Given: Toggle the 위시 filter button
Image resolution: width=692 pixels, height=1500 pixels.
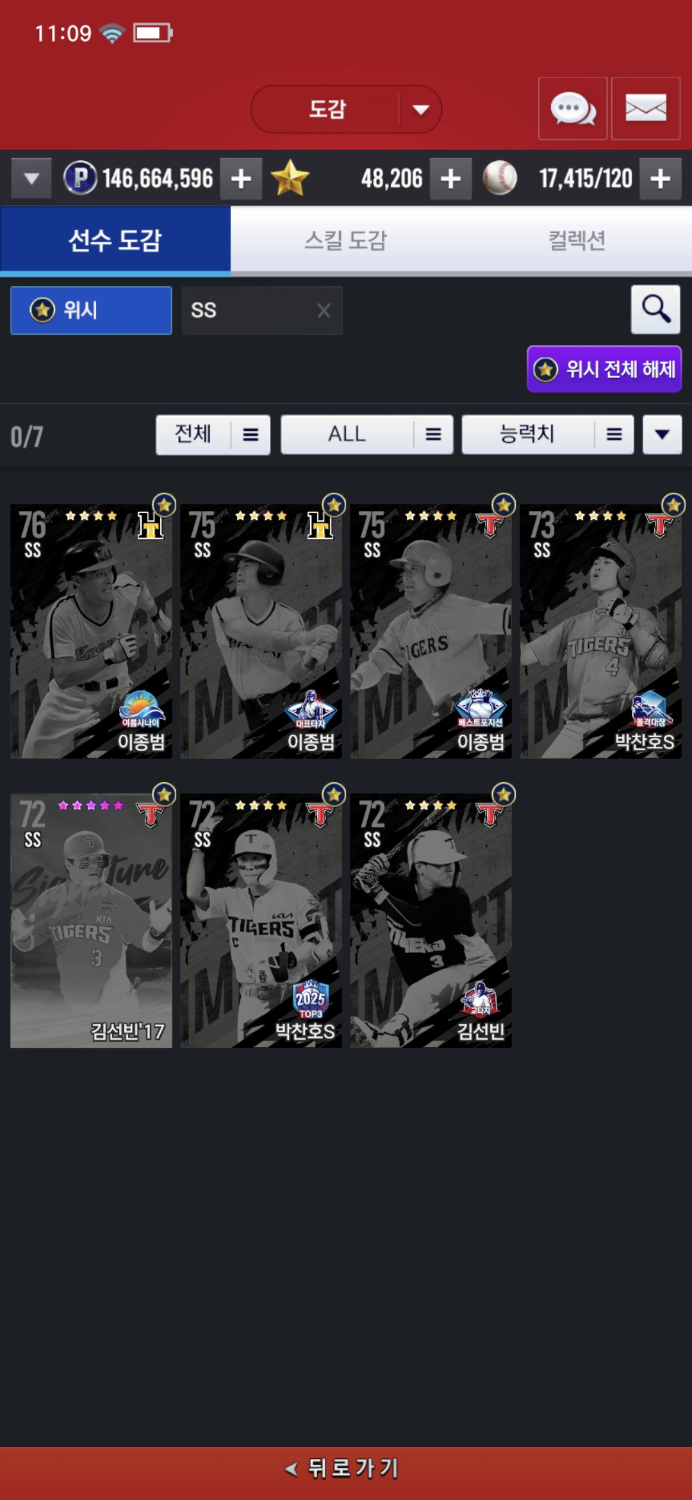Looking at the screenshot, I should click(x=91, y=310).
